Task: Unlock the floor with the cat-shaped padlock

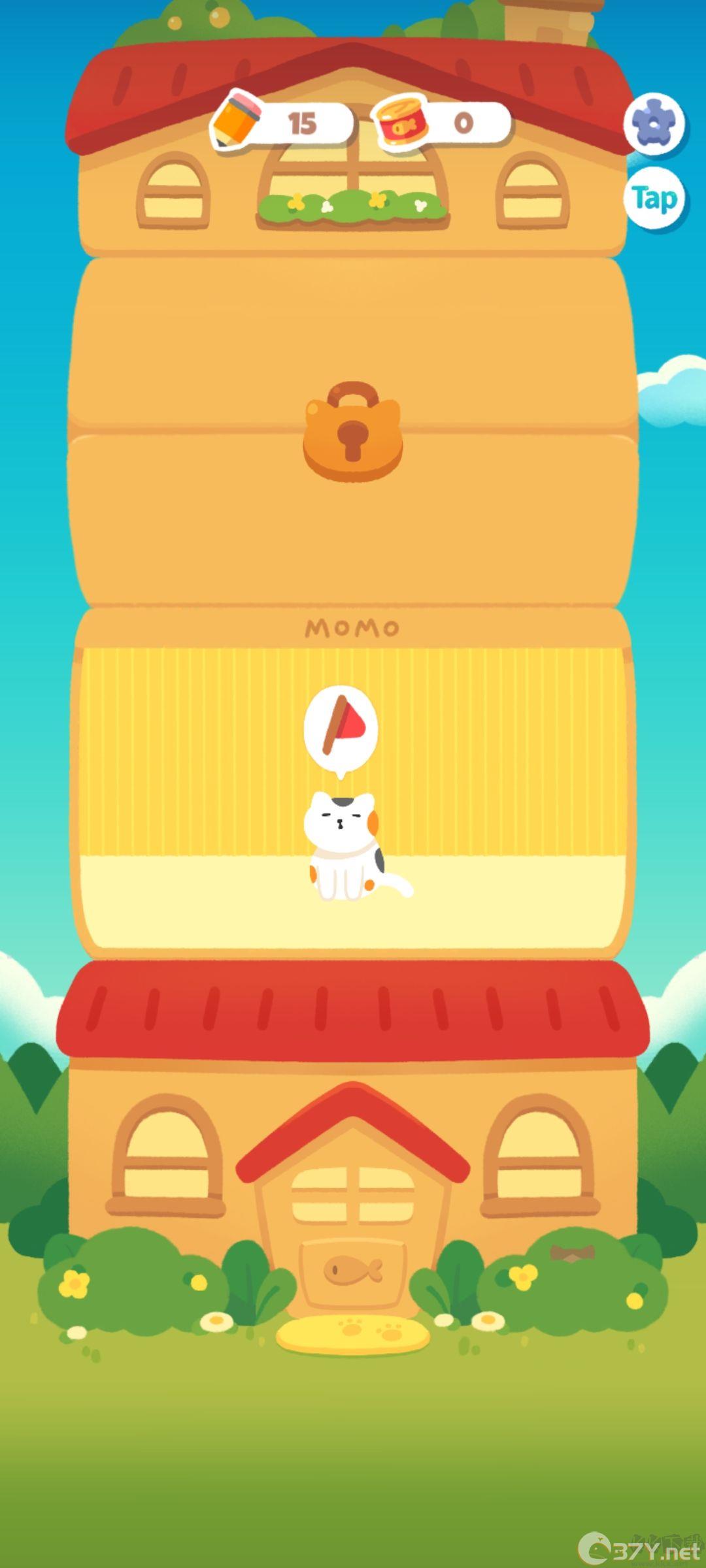Action: click(352, 433)
